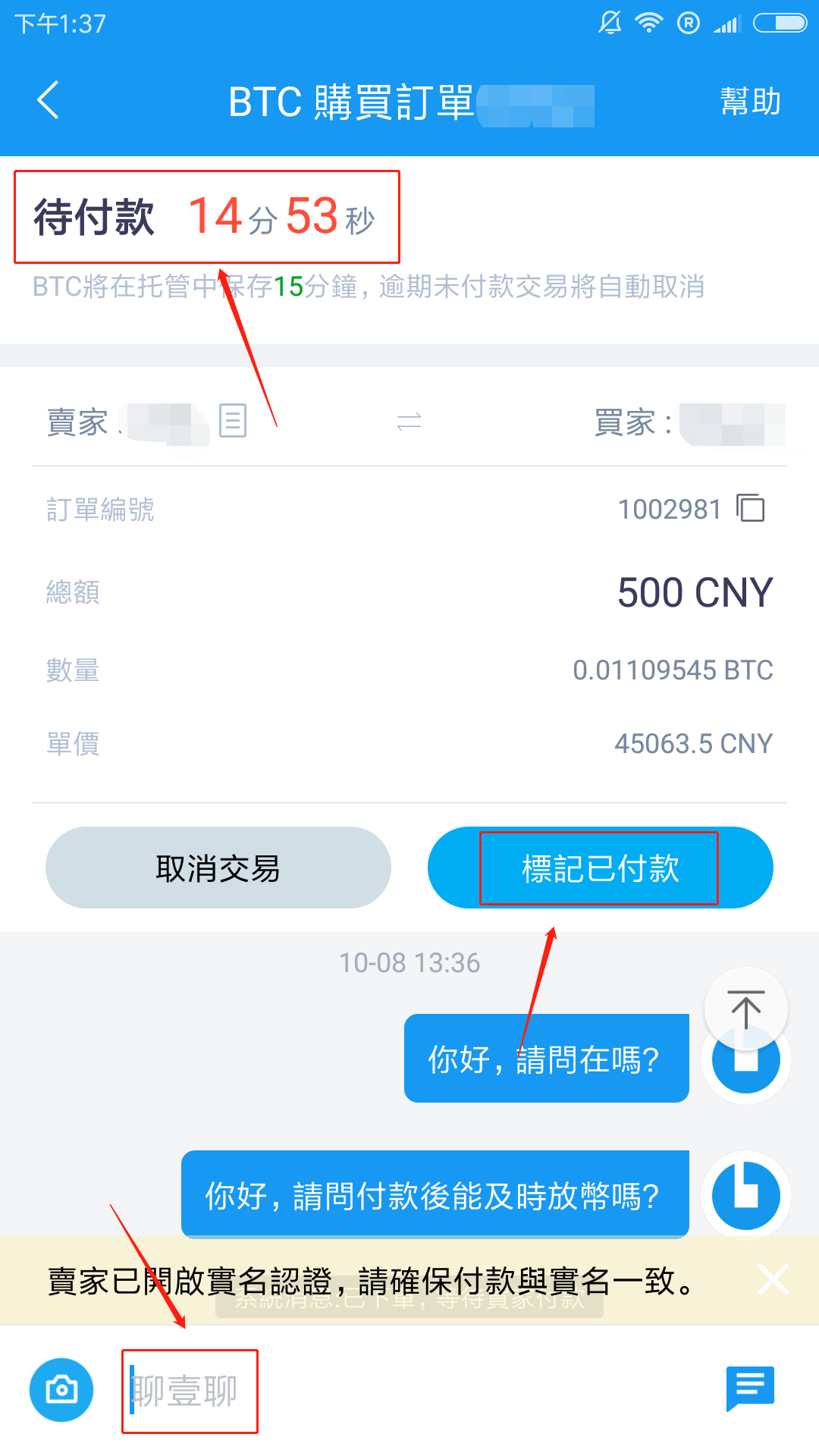Mark order as paid with 標記已付款

tap(600, 868)
